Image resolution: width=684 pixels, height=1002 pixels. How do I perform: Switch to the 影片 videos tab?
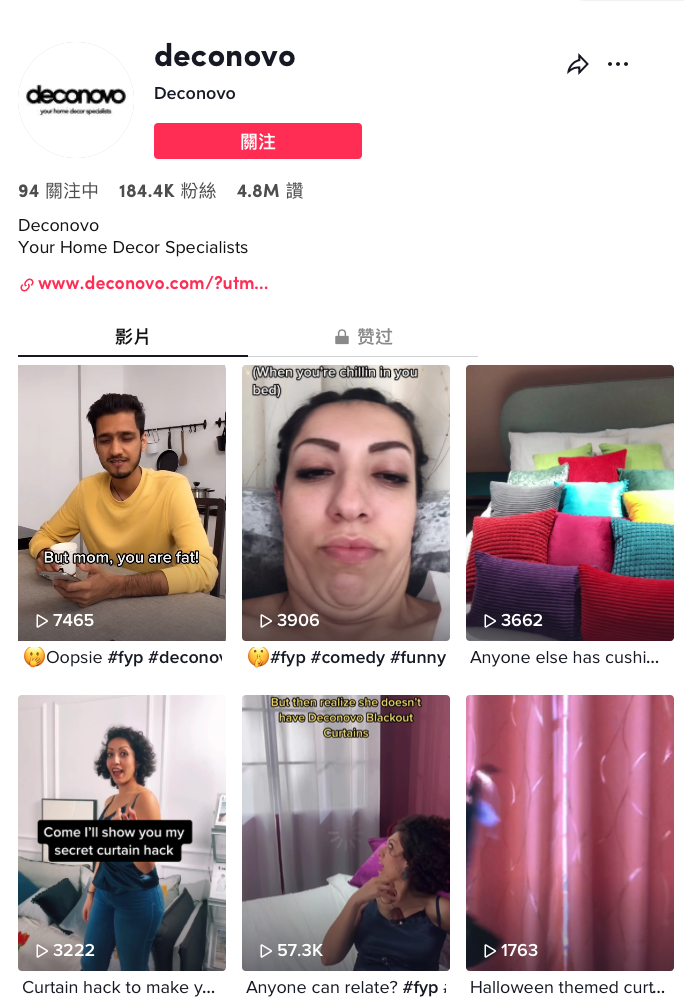132,337
